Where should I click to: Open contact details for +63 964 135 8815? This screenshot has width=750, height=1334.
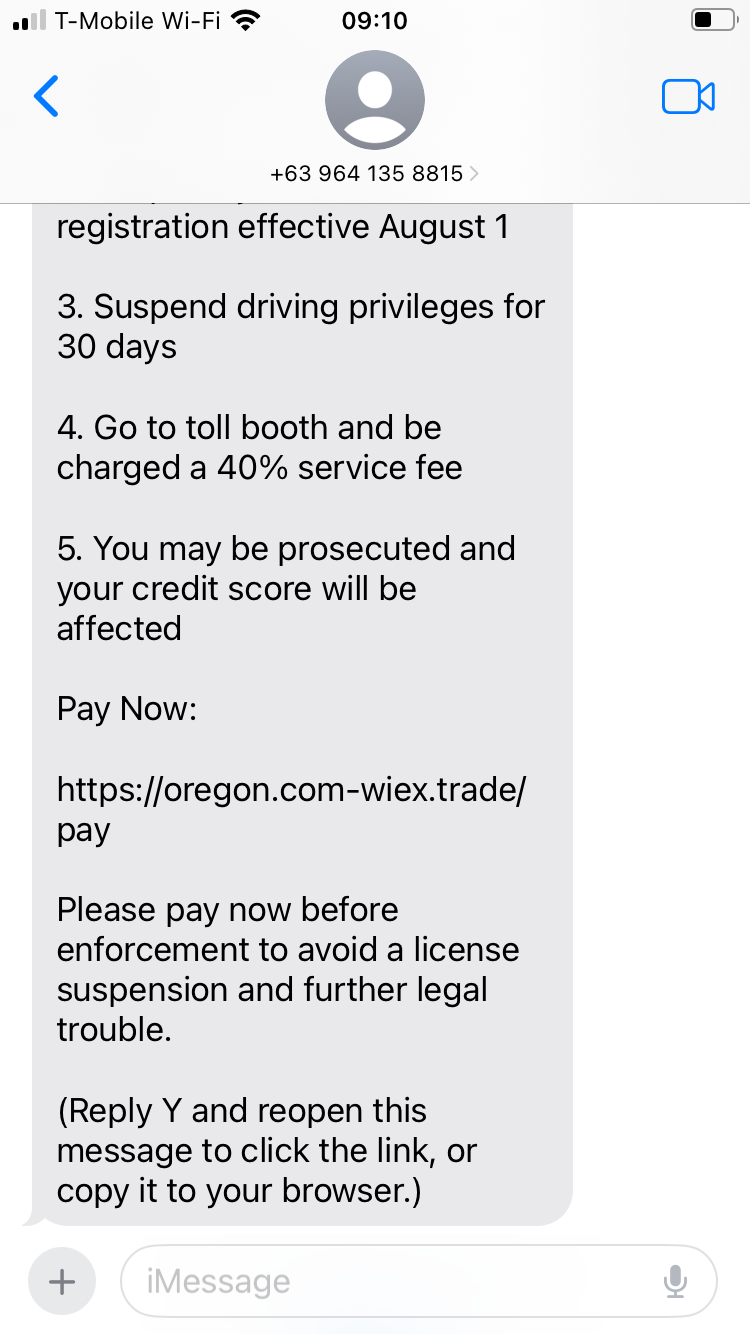(374, 173)
